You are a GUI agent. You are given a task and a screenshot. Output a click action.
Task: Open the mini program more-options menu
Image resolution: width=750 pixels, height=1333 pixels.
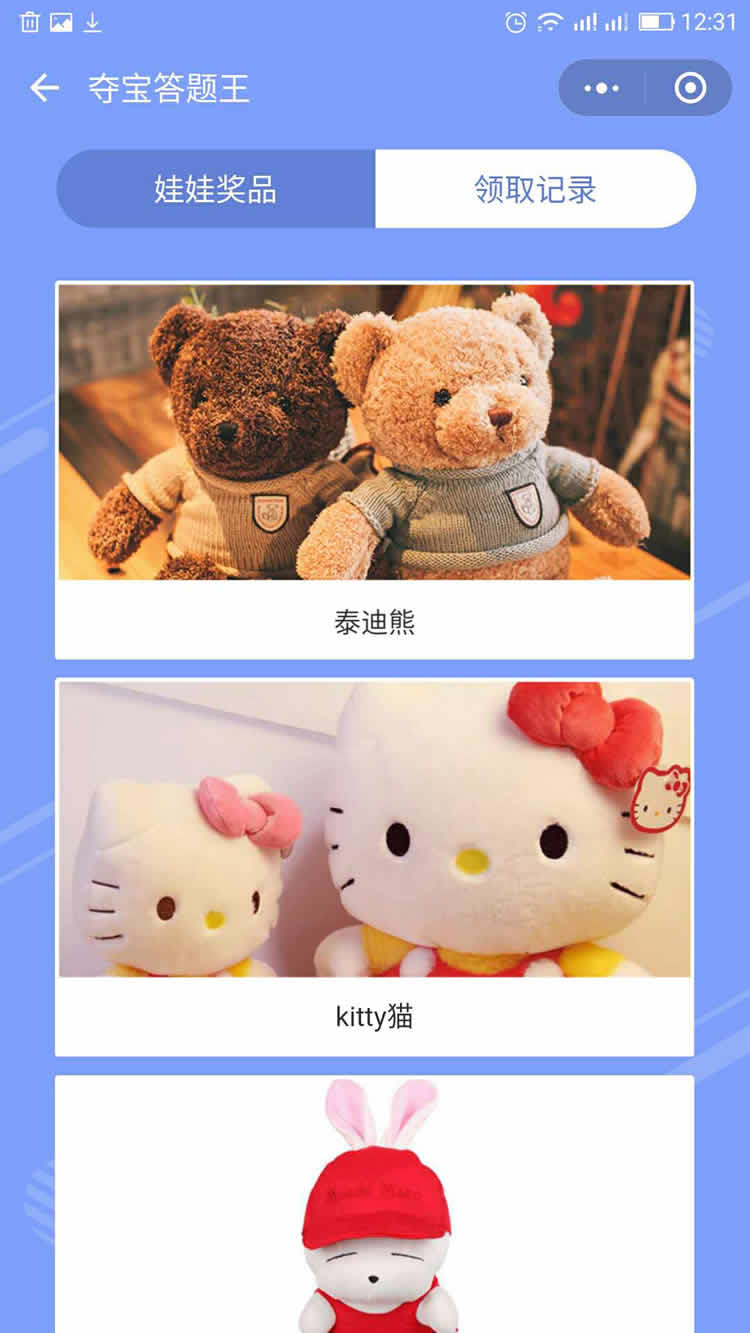[x=601, y=88]
